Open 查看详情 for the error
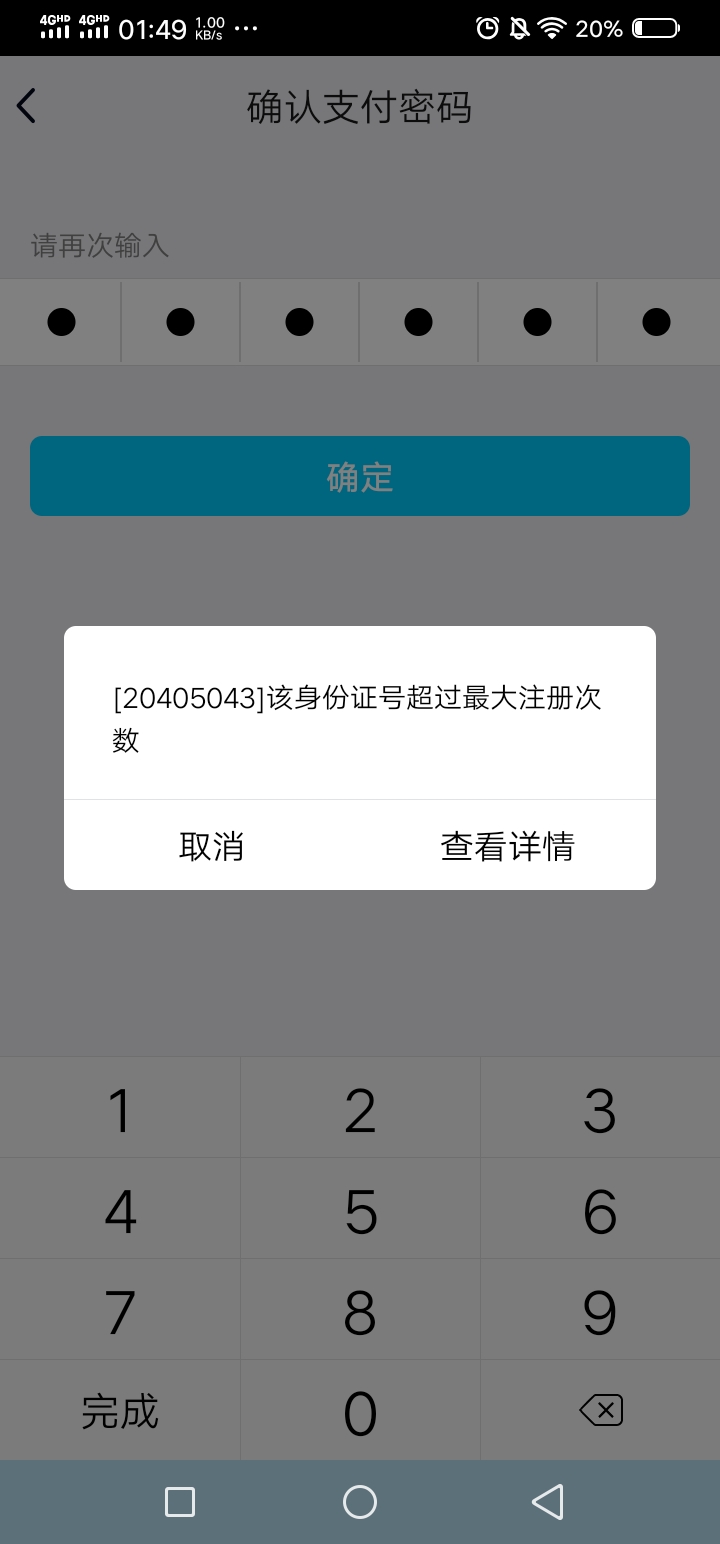 click(x=507, y=846)
